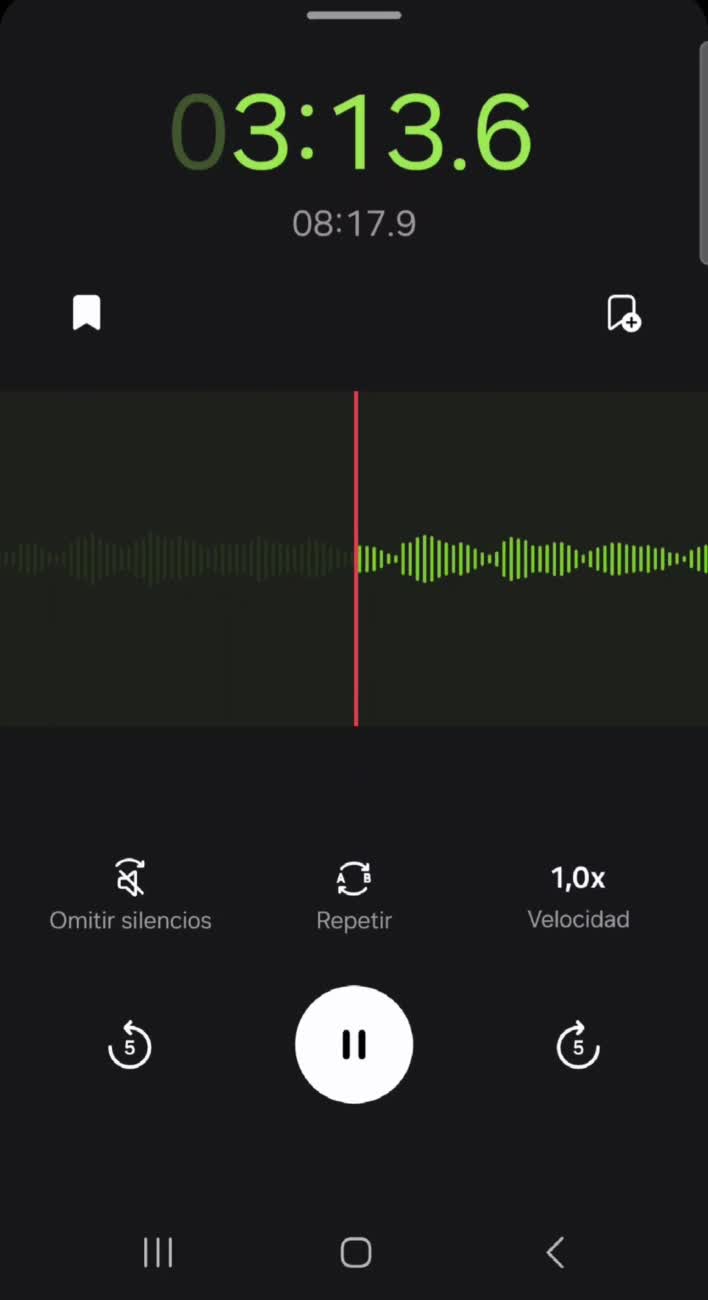
Task: Pause the recording playback
Action: click(354, 1045)
